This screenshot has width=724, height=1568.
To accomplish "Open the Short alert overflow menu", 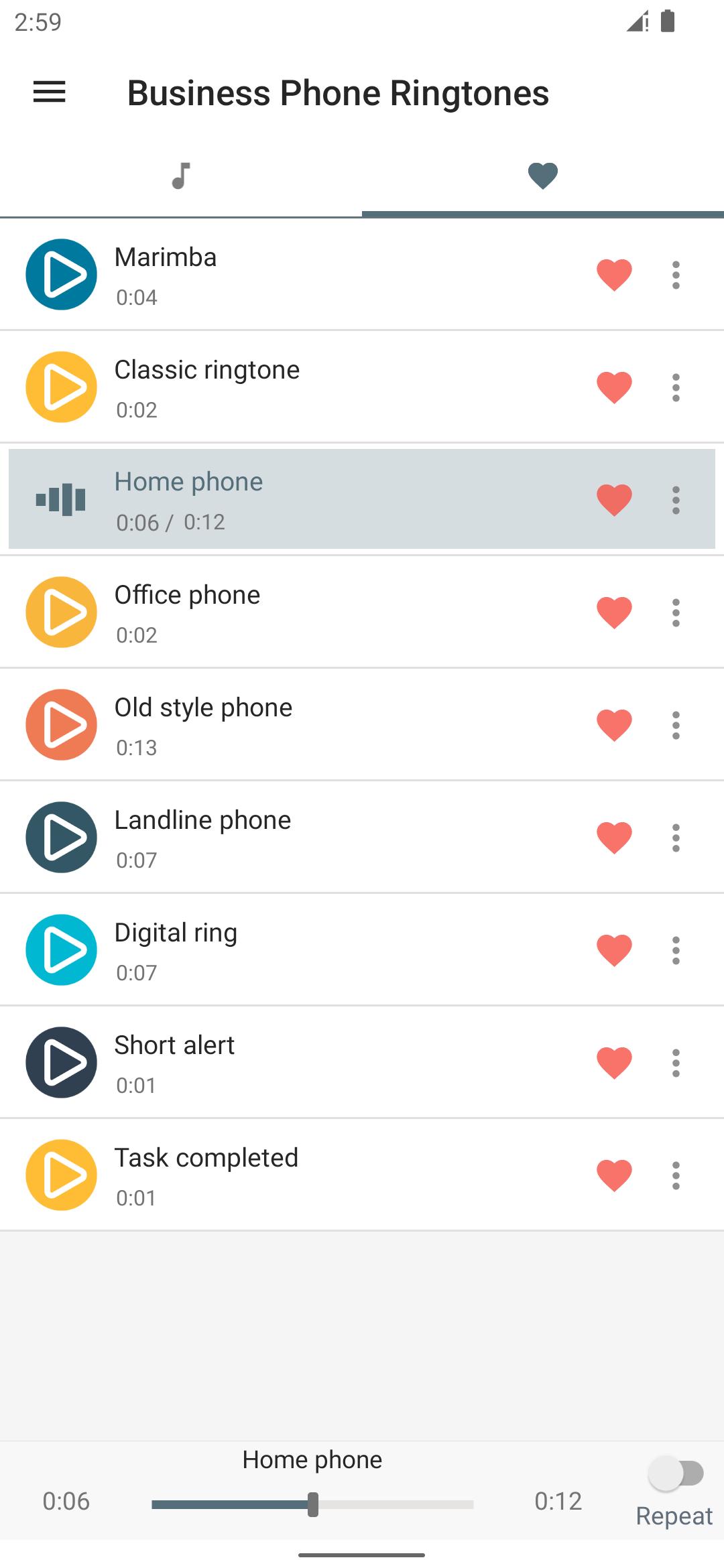I will coord(676,1063).
